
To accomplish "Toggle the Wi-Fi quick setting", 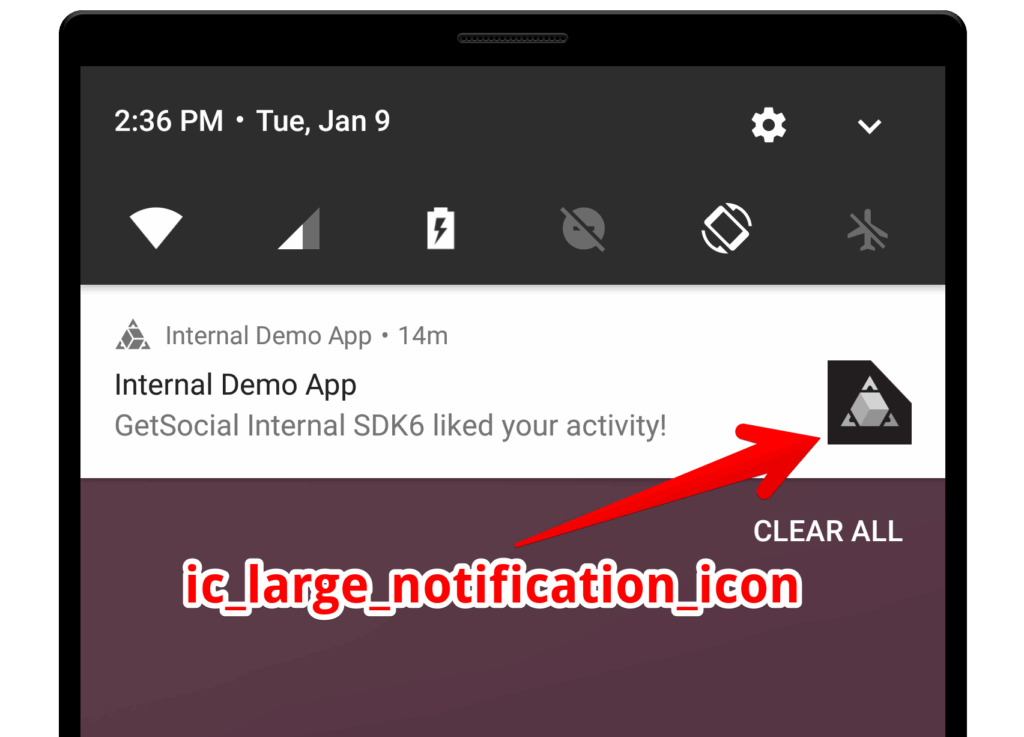I will (x=156, y=230).
